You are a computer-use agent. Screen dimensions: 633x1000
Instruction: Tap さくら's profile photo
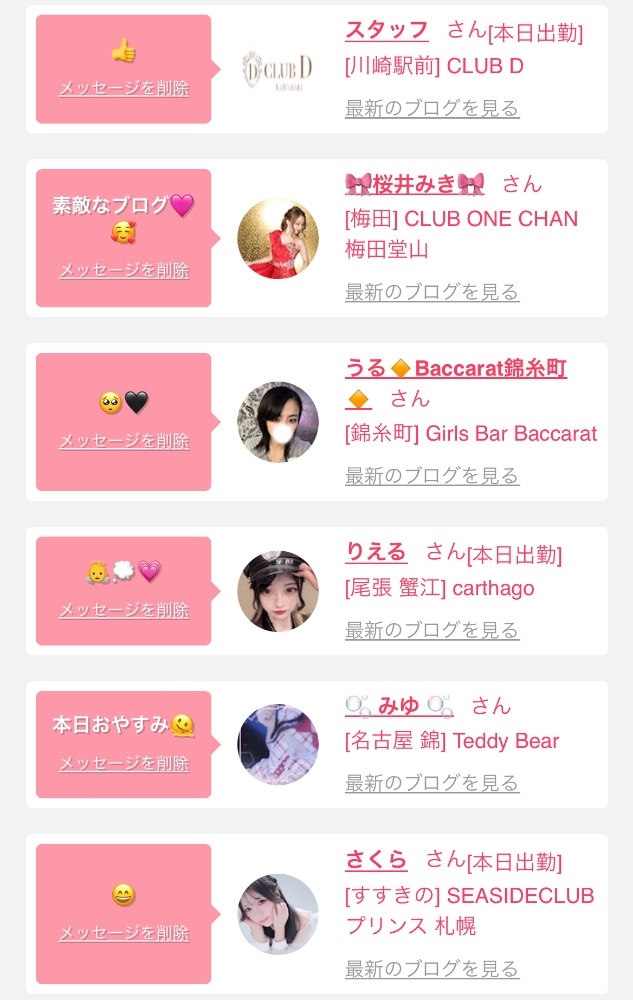pos(277,914)
